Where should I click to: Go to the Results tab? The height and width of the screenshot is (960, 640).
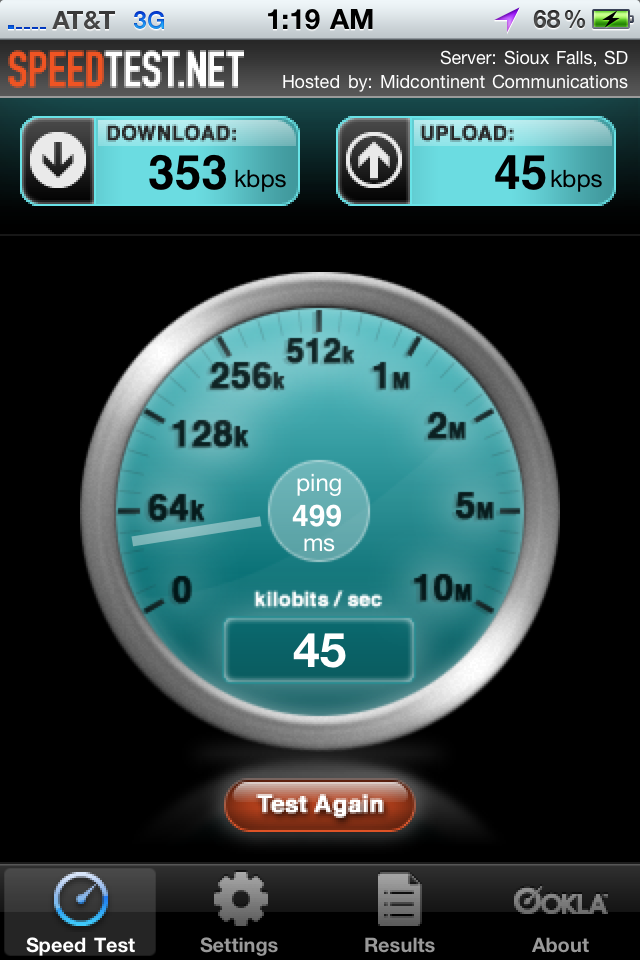tap(399, 914)
